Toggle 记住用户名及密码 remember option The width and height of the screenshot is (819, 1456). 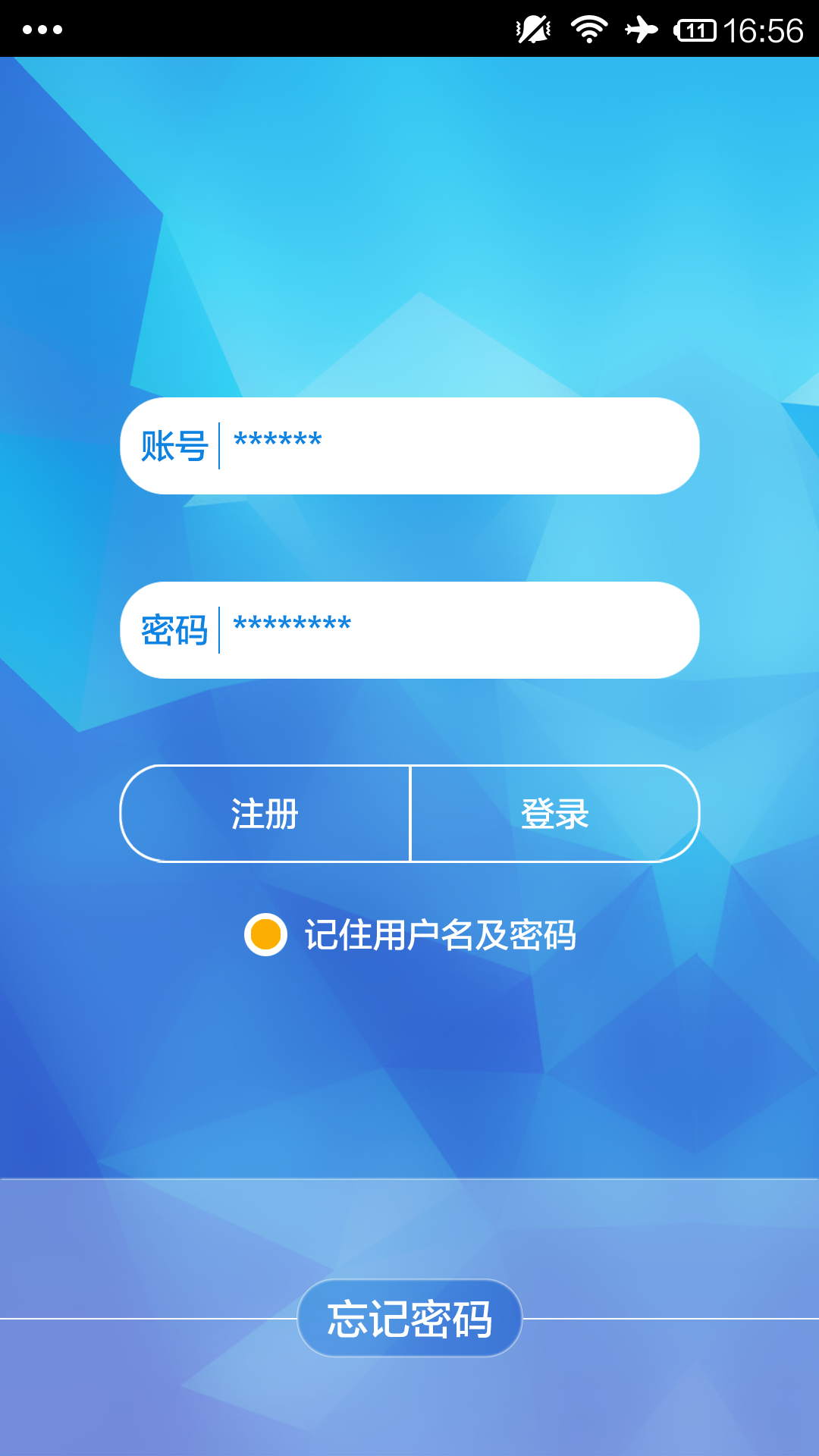tap(266, 934)
